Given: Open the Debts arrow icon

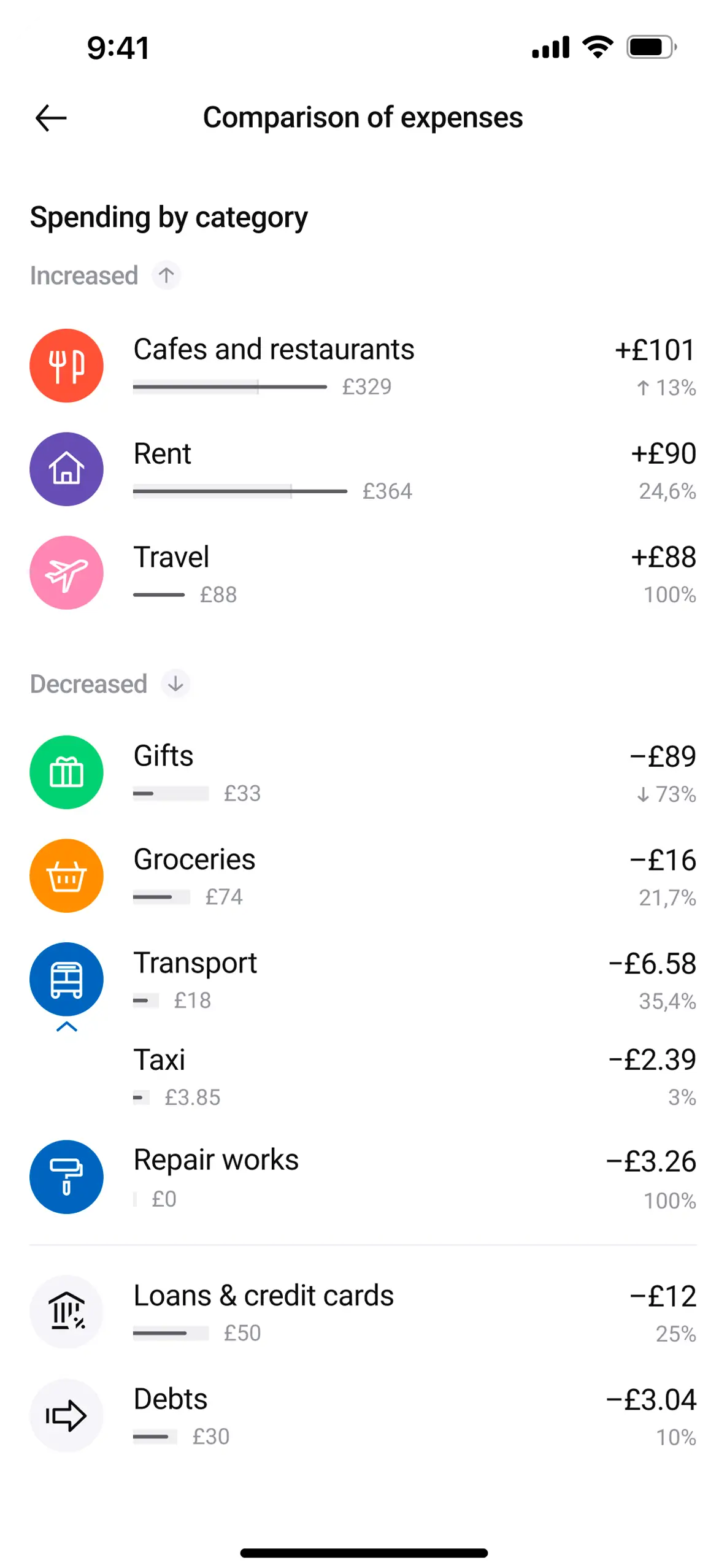Looking at the screenshot, I should click(66, 1415).
